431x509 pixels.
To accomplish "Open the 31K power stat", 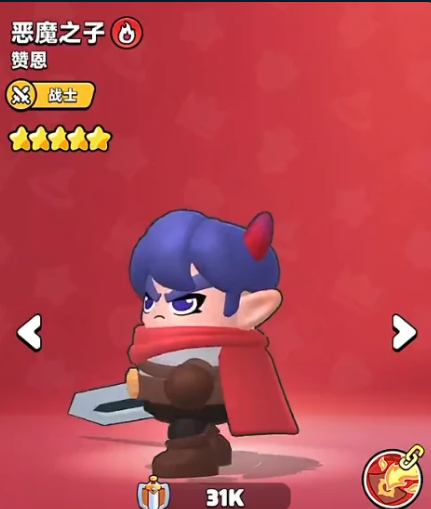I will (214, 496).
